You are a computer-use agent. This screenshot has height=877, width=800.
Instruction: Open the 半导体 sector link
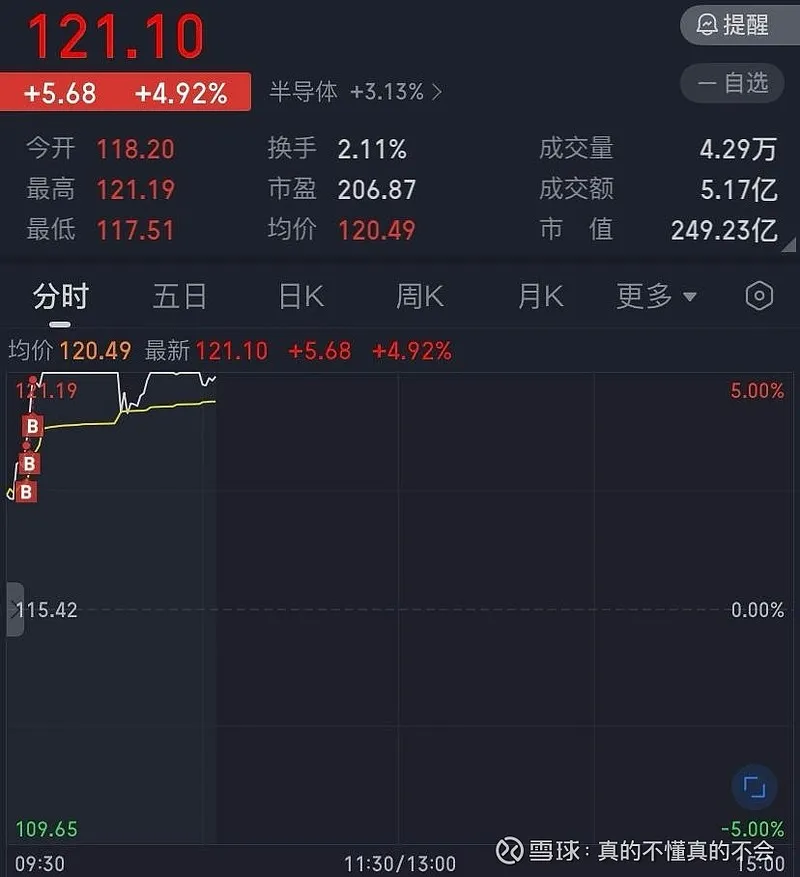pos(355,93)
